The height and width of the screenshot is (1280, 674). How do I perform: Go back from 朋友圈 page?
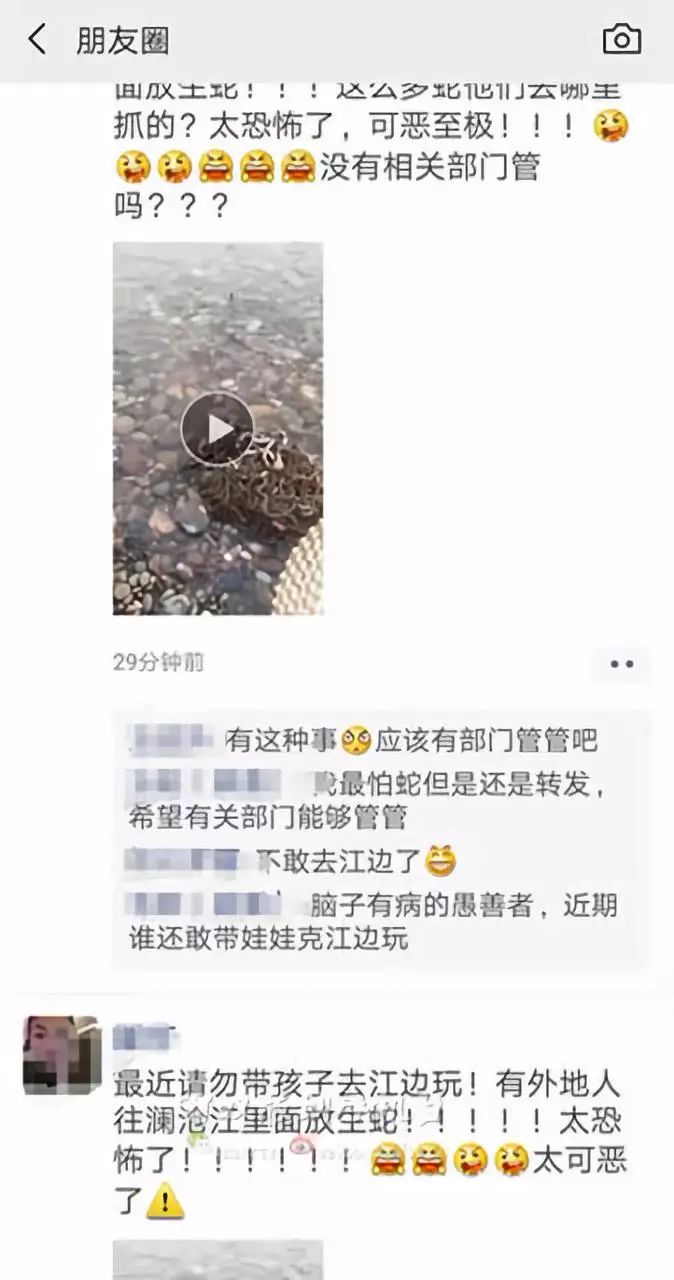tap(36, 40)
